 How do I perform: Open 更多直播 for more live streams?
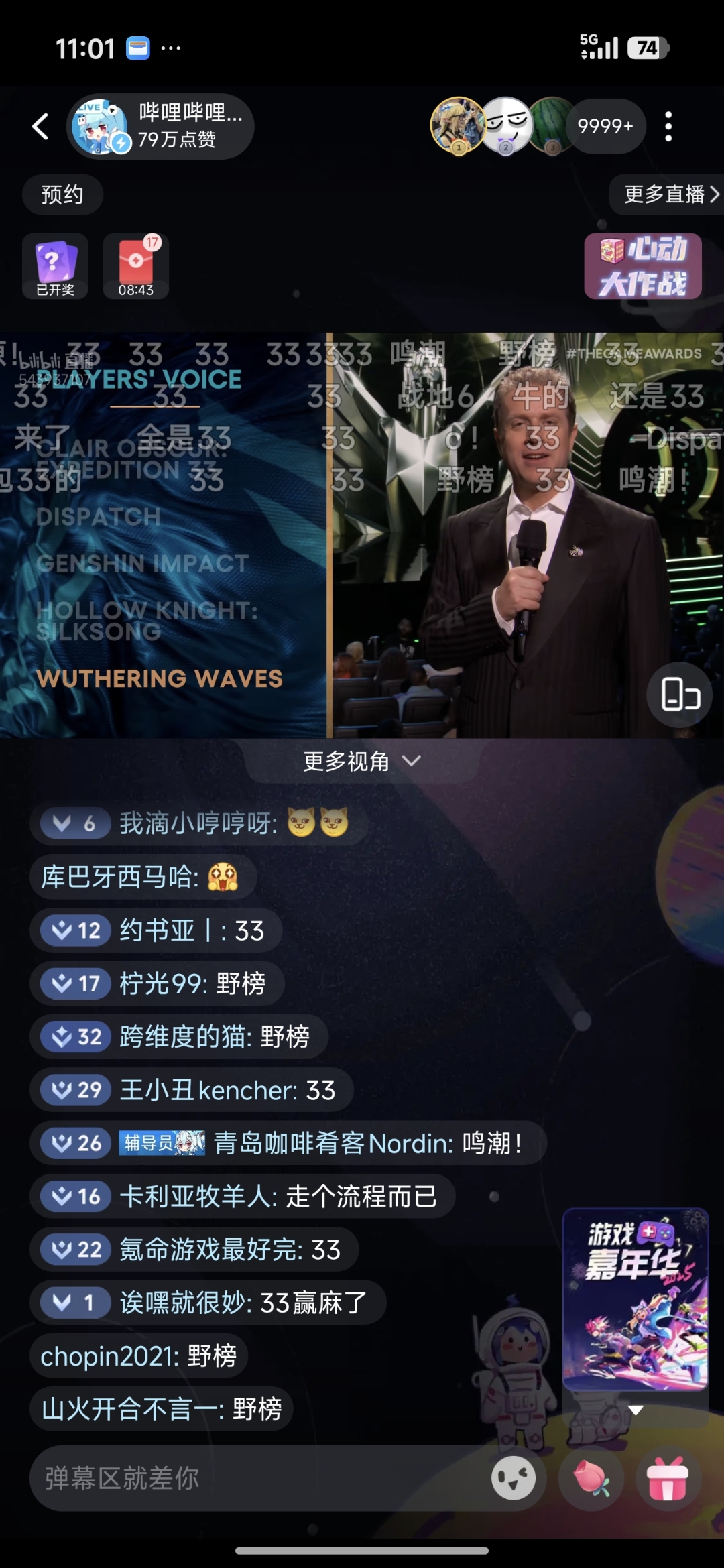[x=668, y=194]
